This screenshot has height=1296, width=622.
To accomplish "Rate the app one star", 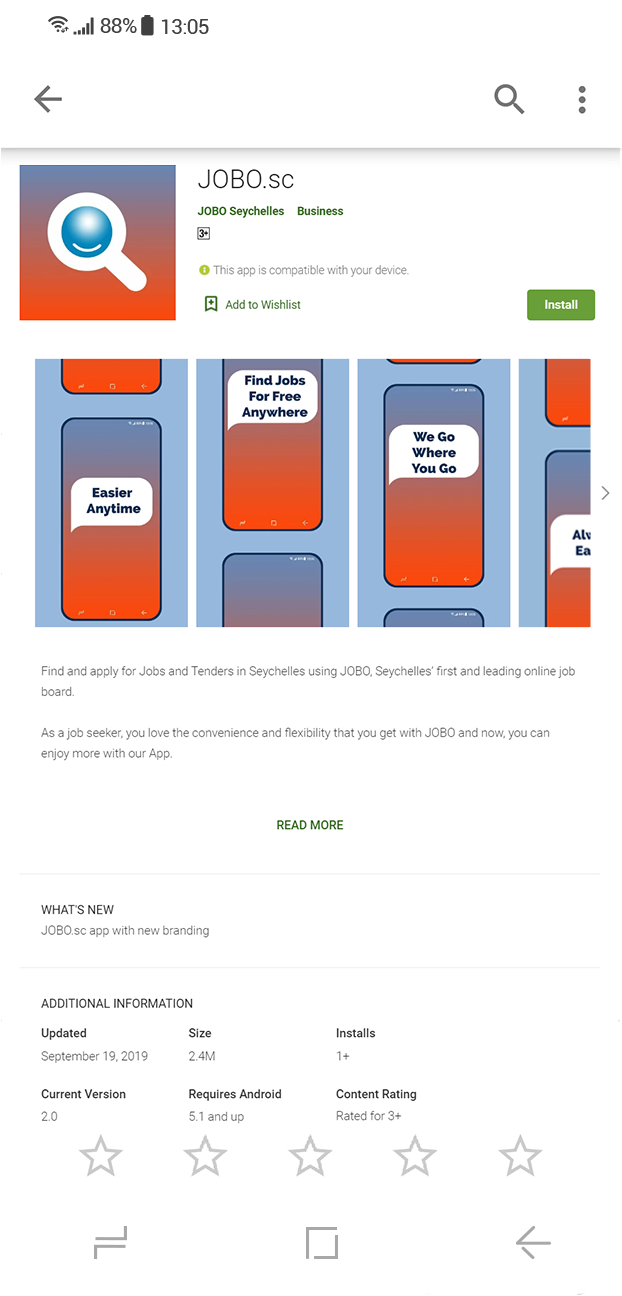I will pos(100,1156).
